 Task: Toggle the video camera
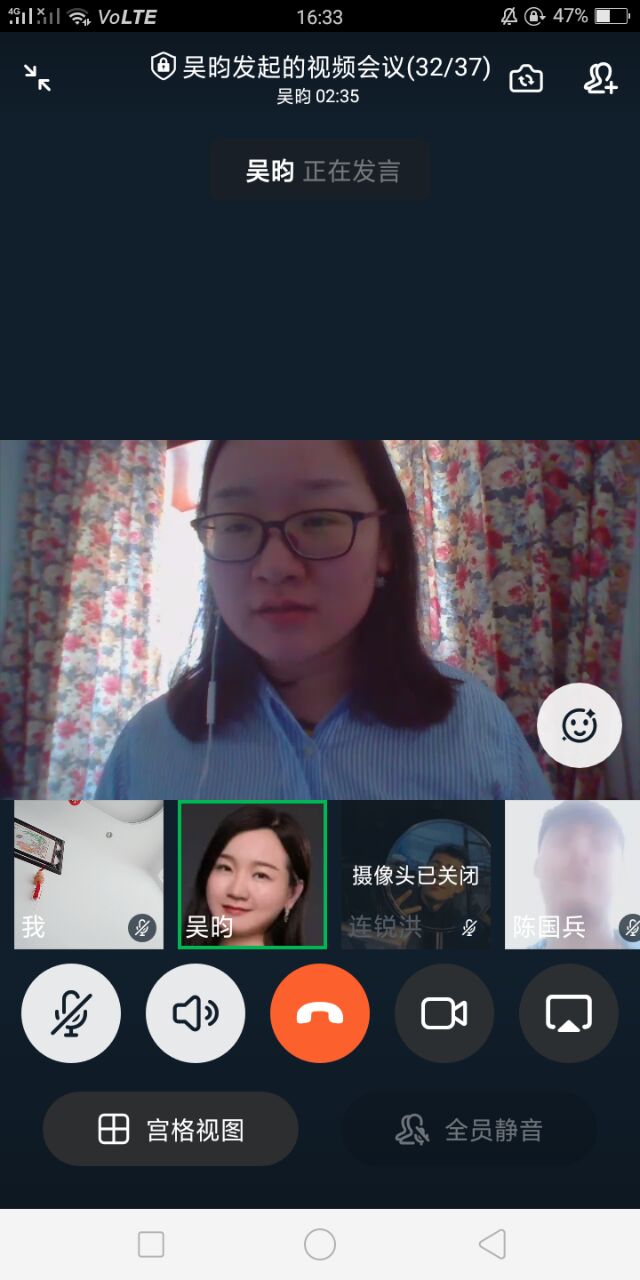tap(444, 1013)
